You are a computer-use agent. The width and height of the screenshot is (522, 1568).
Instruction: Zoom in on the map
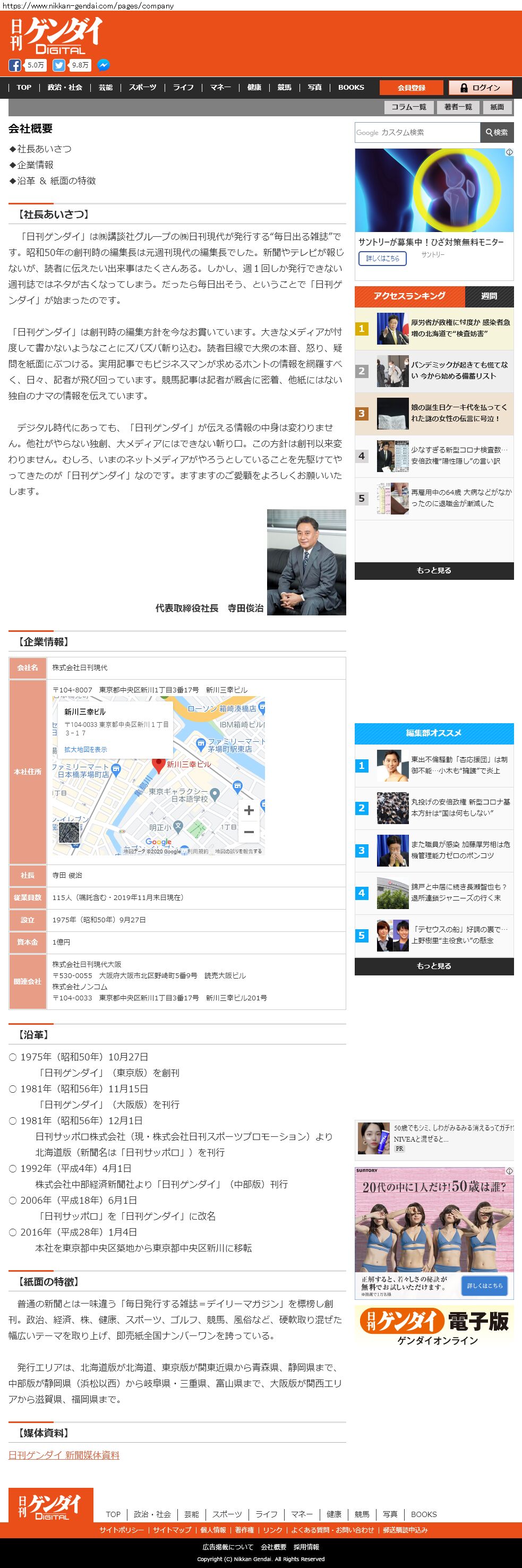click(249, 810)
